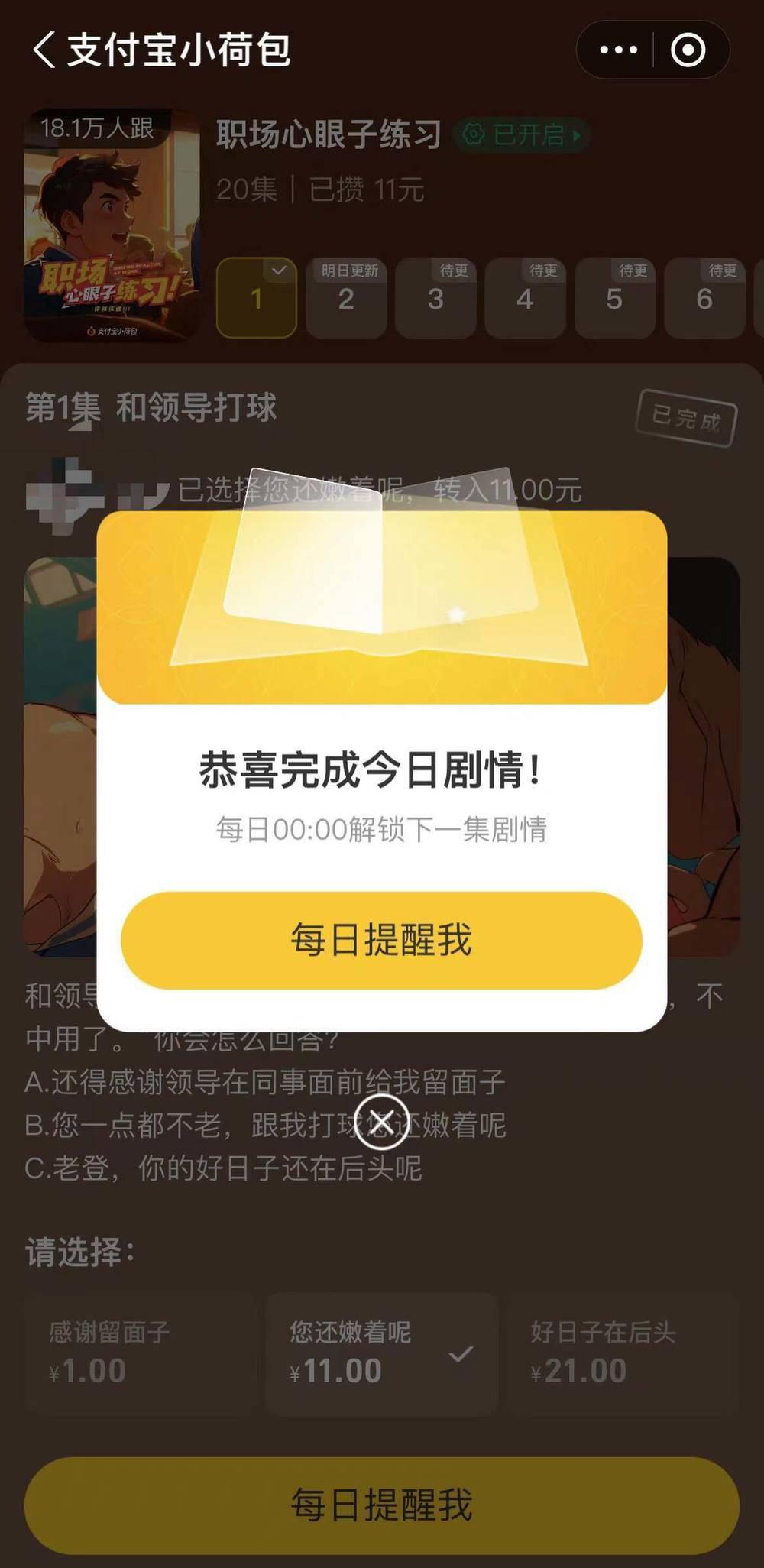
Task: Select episode 6
Action: (x=704, y=299)
